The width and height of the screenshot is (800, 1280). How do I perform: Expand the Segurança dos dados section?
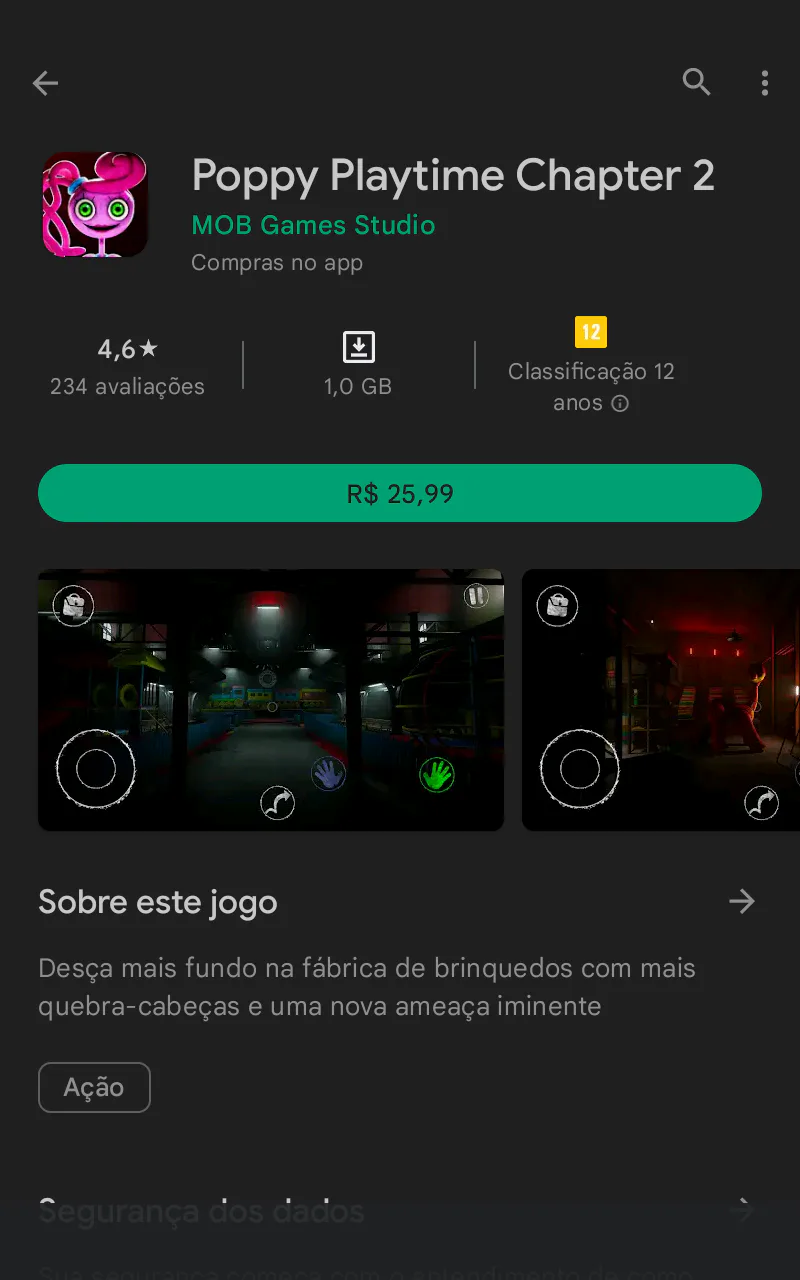click(741, 1210)
